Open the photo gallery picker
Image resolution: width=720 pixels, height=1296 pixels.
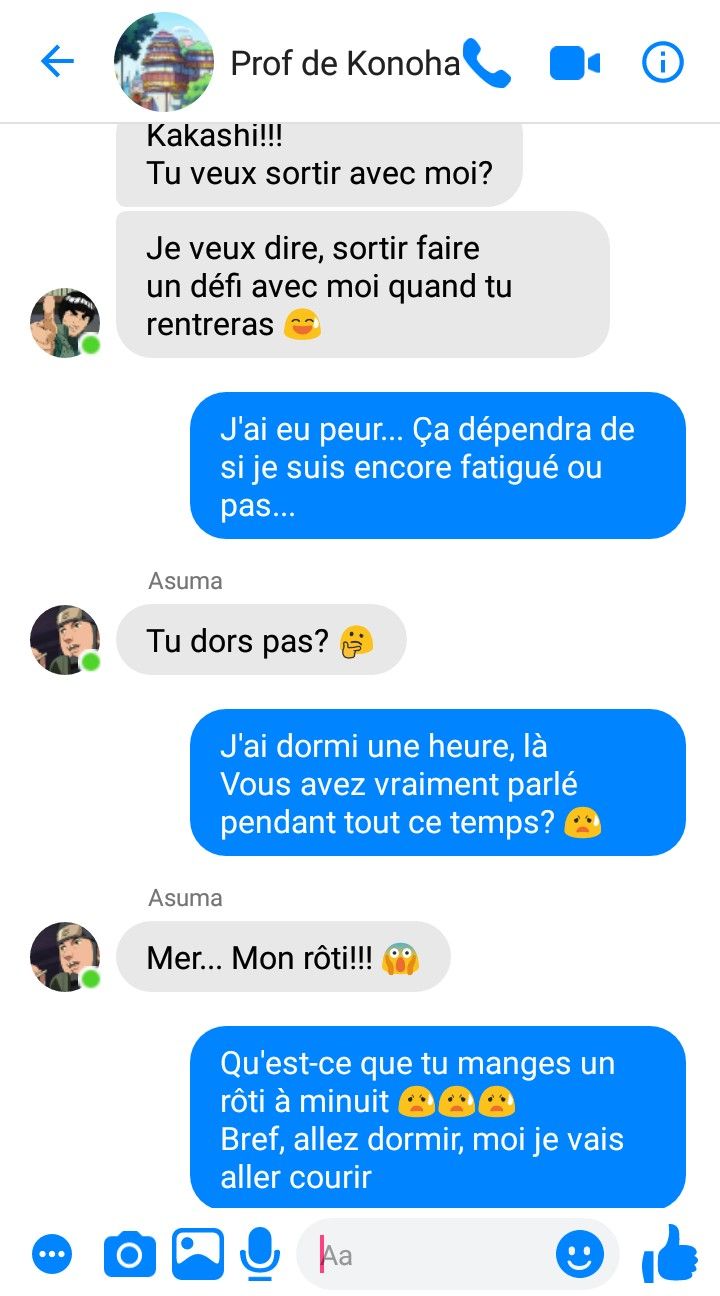click(x=198, y=1252)
